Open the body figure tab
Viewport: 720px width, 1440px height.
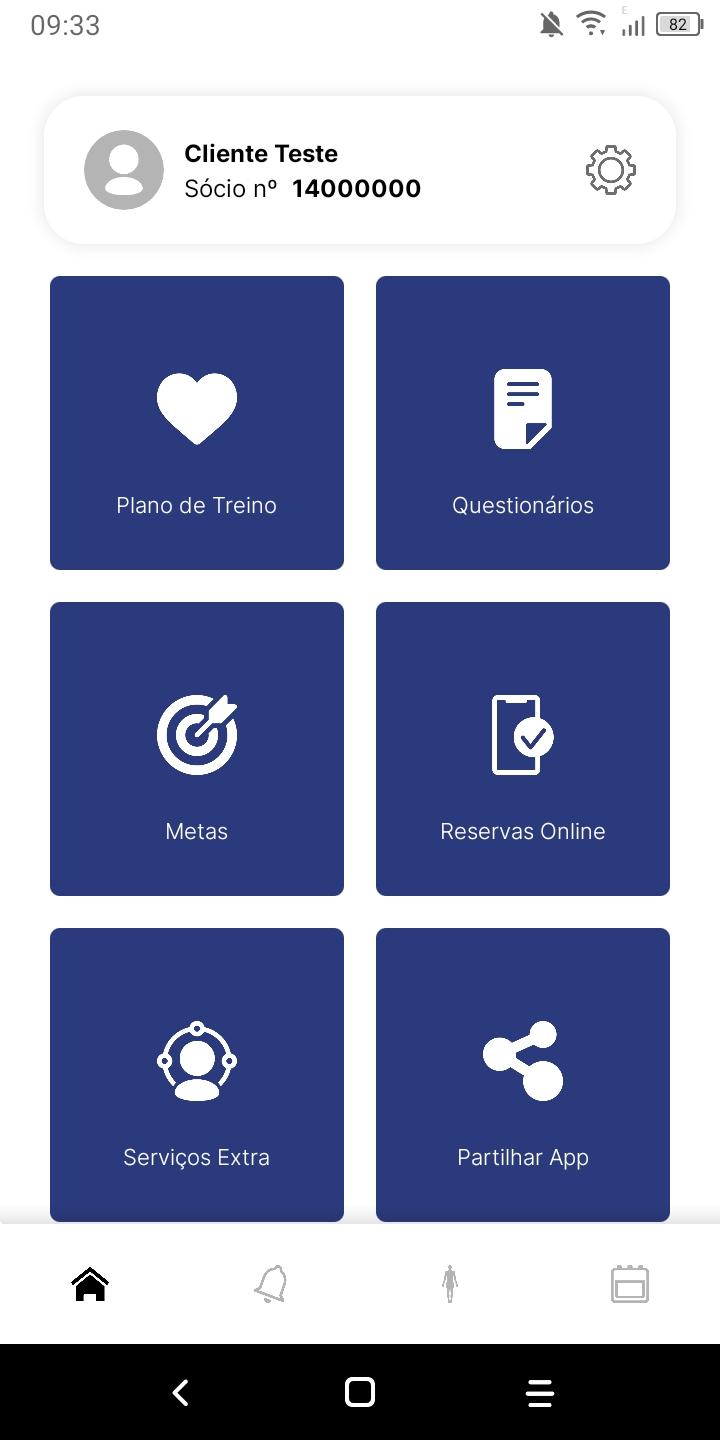tap(450, 1284)
